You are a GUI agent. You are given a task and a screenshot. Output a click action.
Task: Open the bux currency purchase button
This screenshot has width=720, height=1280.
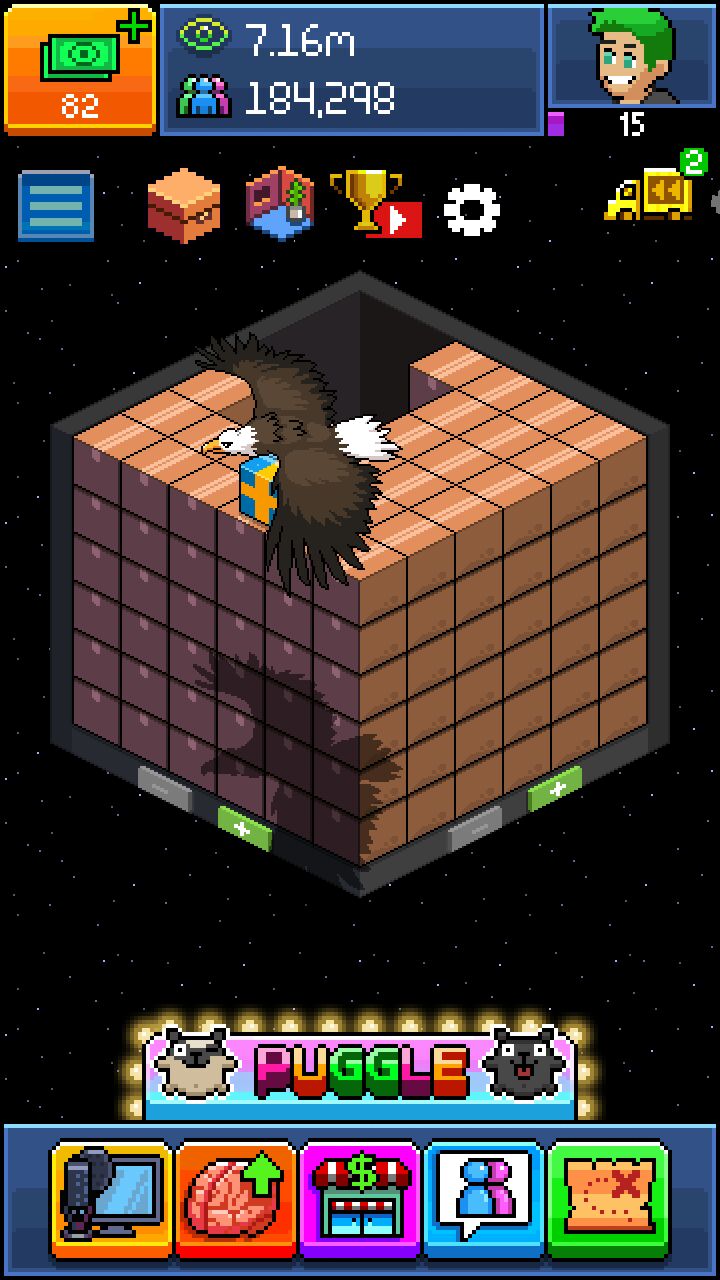tap(80, 68)
